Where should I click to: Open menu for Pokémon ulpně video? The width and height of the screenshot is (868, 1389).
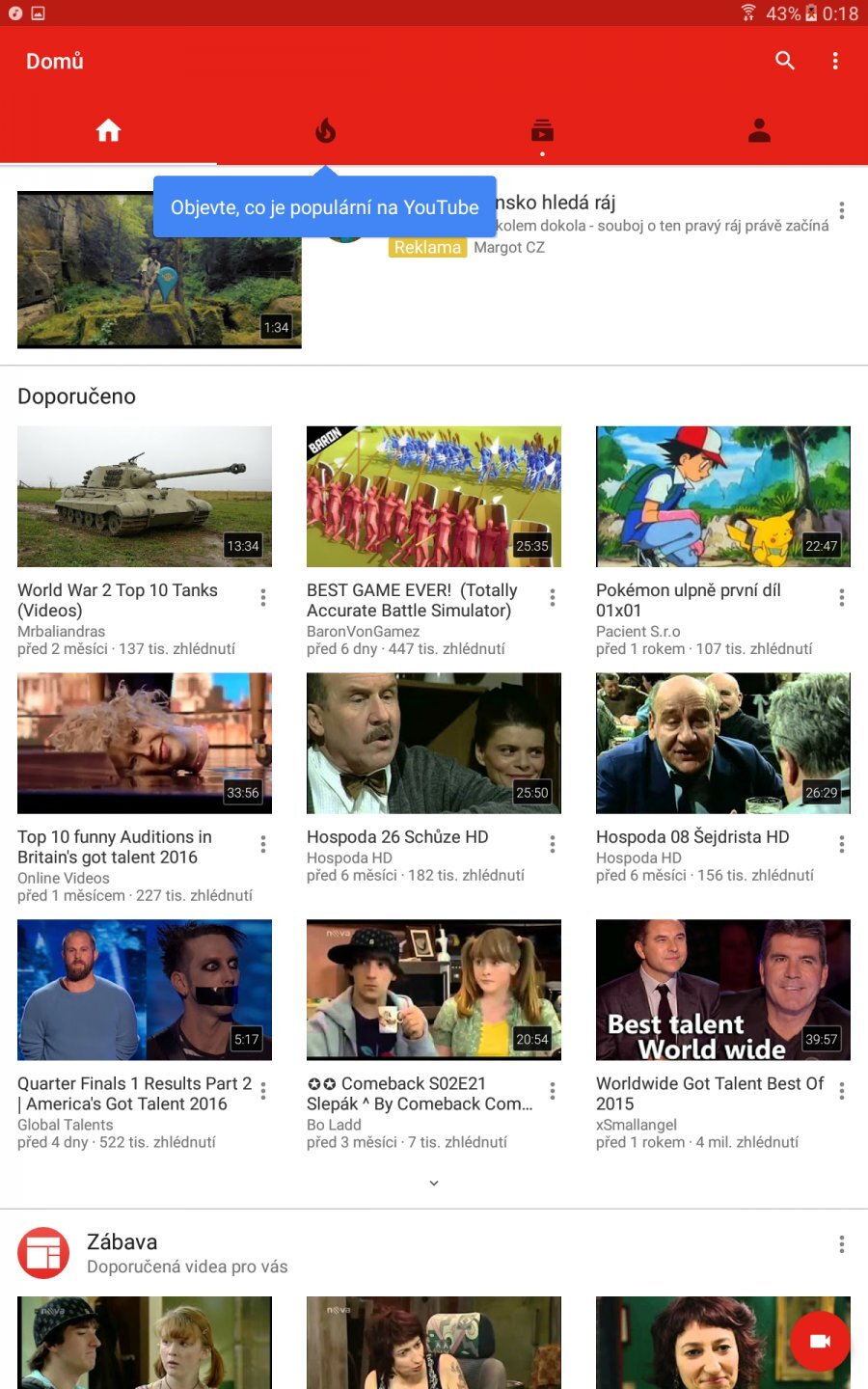coord(842,598)
